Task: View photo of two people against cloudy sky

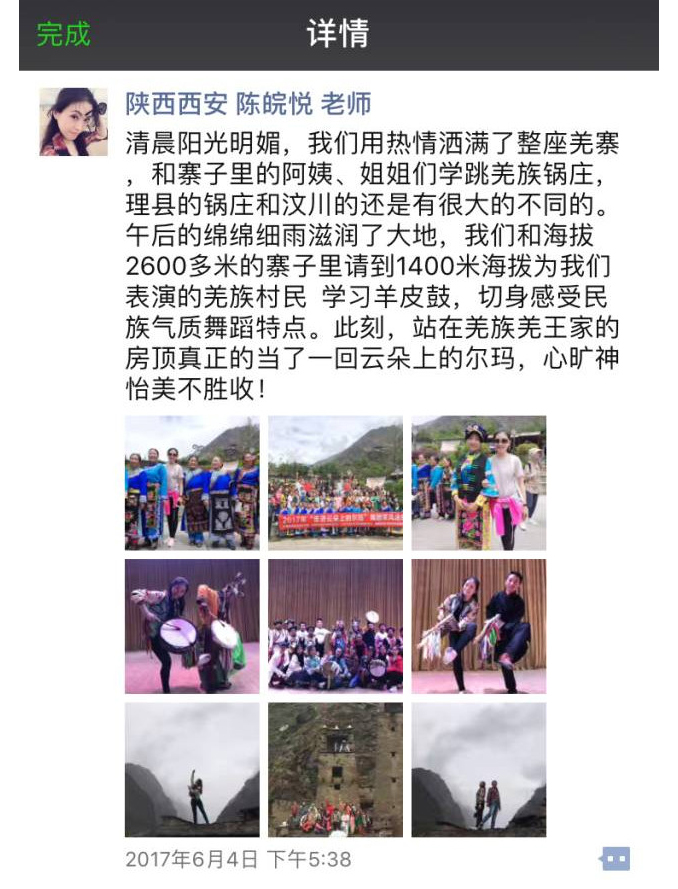Action: (479, 769)
